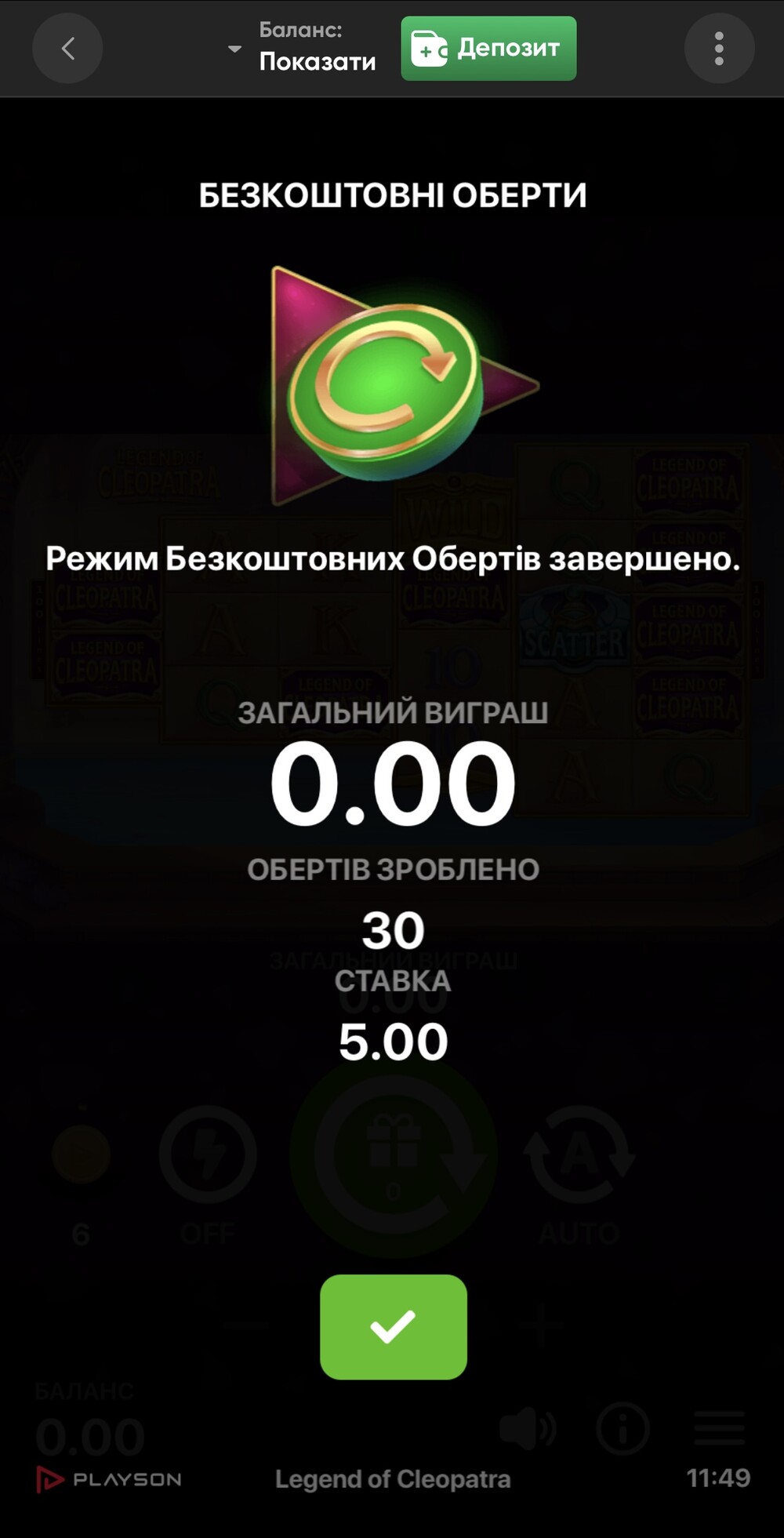Confirm with the green checkmark button
Image resolution: width=784 pixels, height=1538 pixels.
[x=394, y=1326]
